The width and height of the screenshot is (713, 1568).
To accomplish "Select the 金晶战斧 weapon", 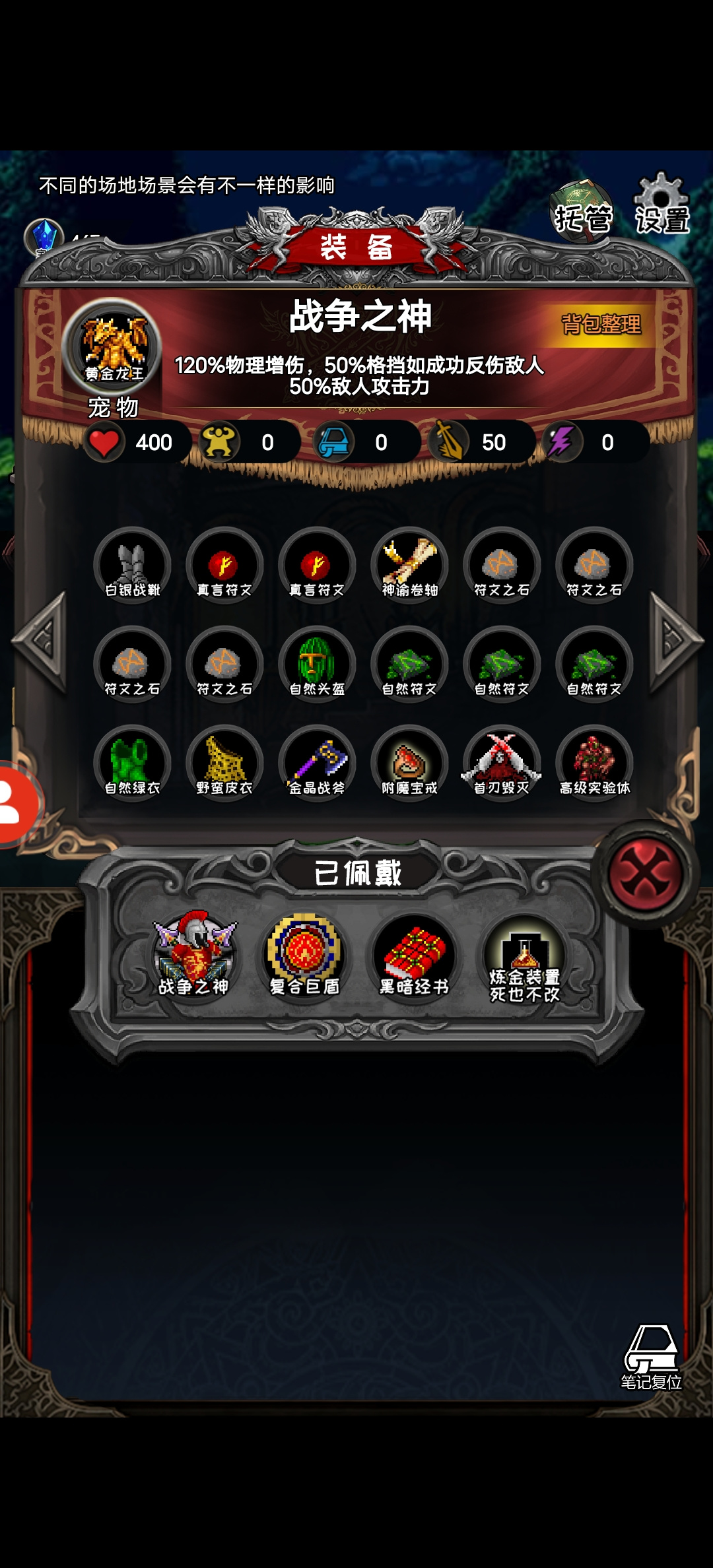I will (318, 764).
